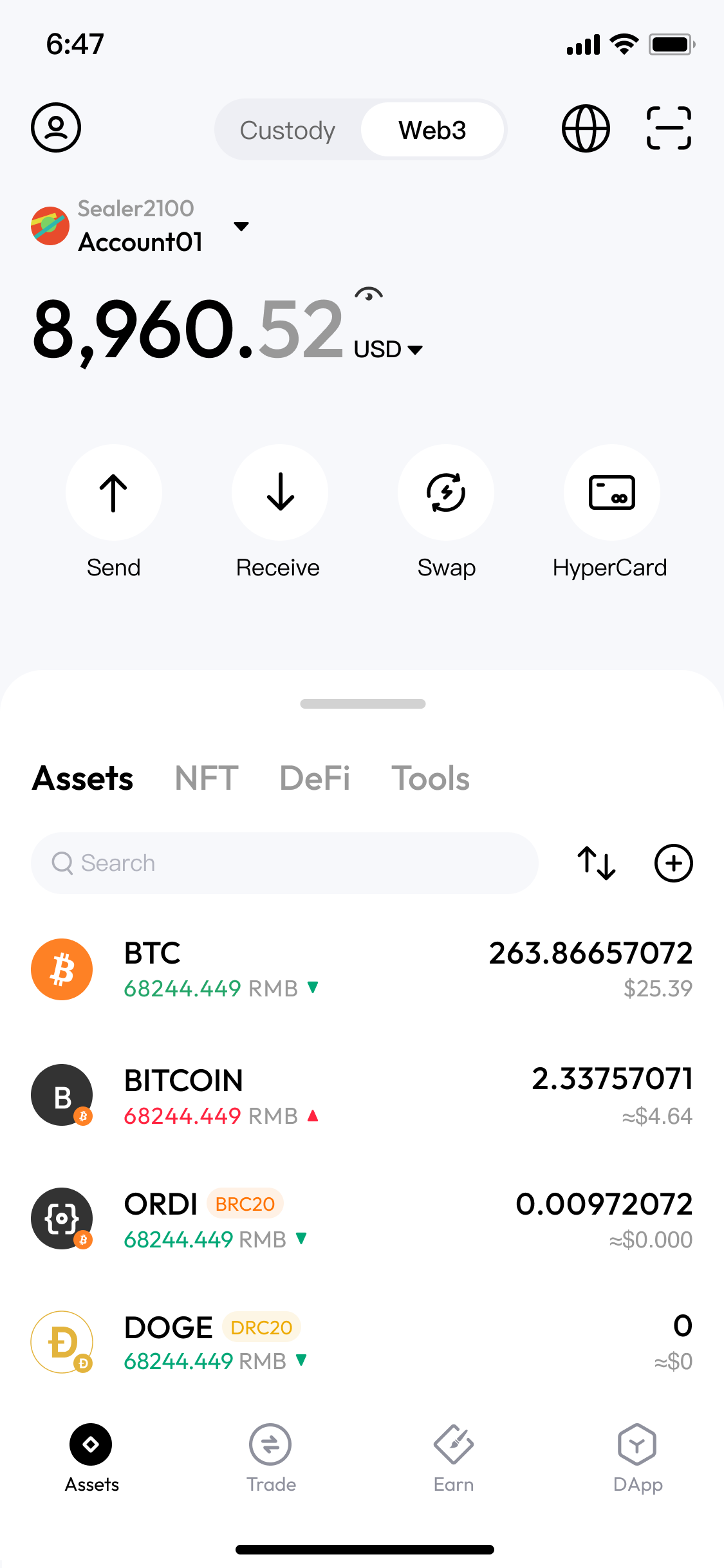Hide balance with the eye icon
724x1568 pixels.
click(x=369, y=294)
